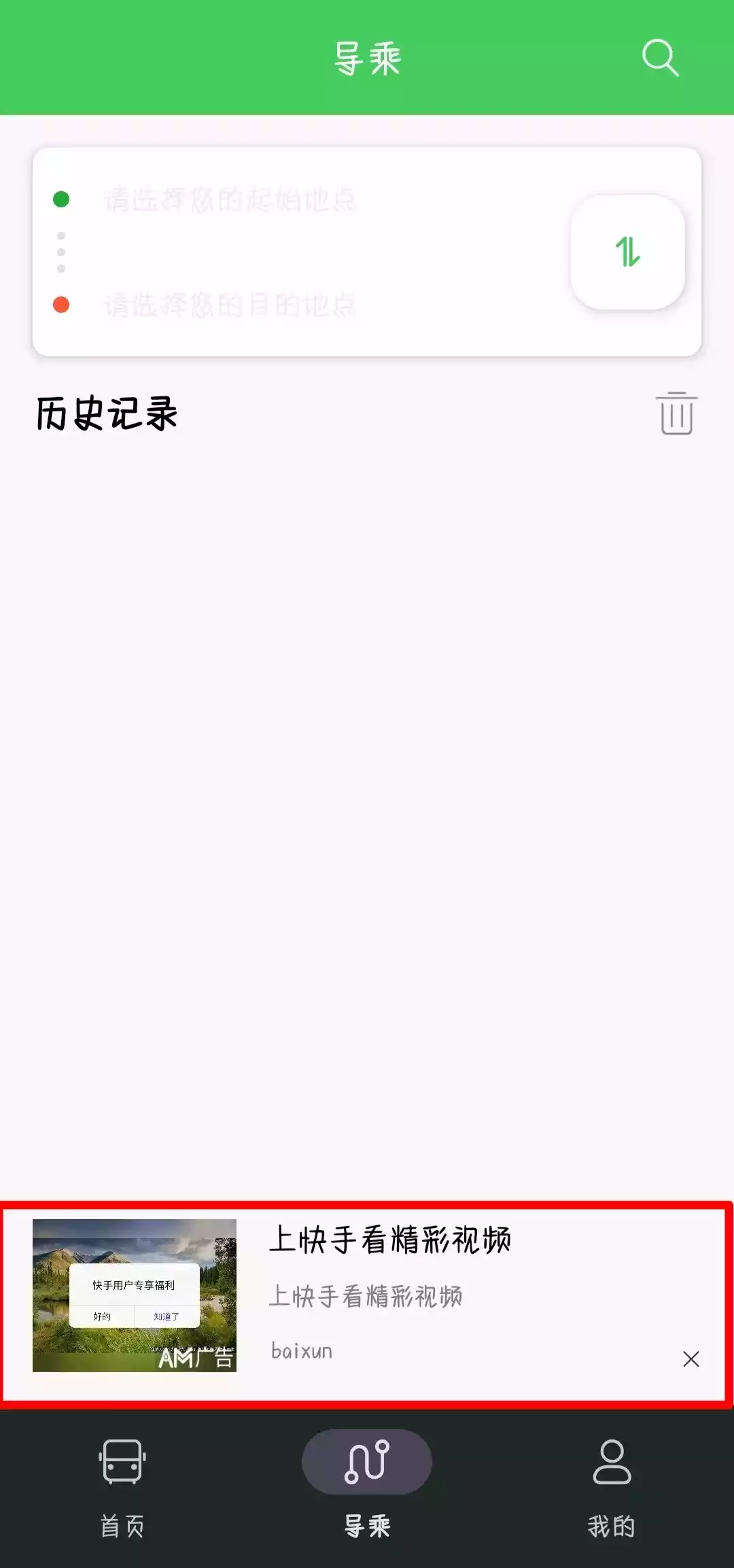Image resolution: width=734 pixels, height=1568 pixels.
Task: Switch to the 导乘 tab
Action: (x=367, y=1488)
